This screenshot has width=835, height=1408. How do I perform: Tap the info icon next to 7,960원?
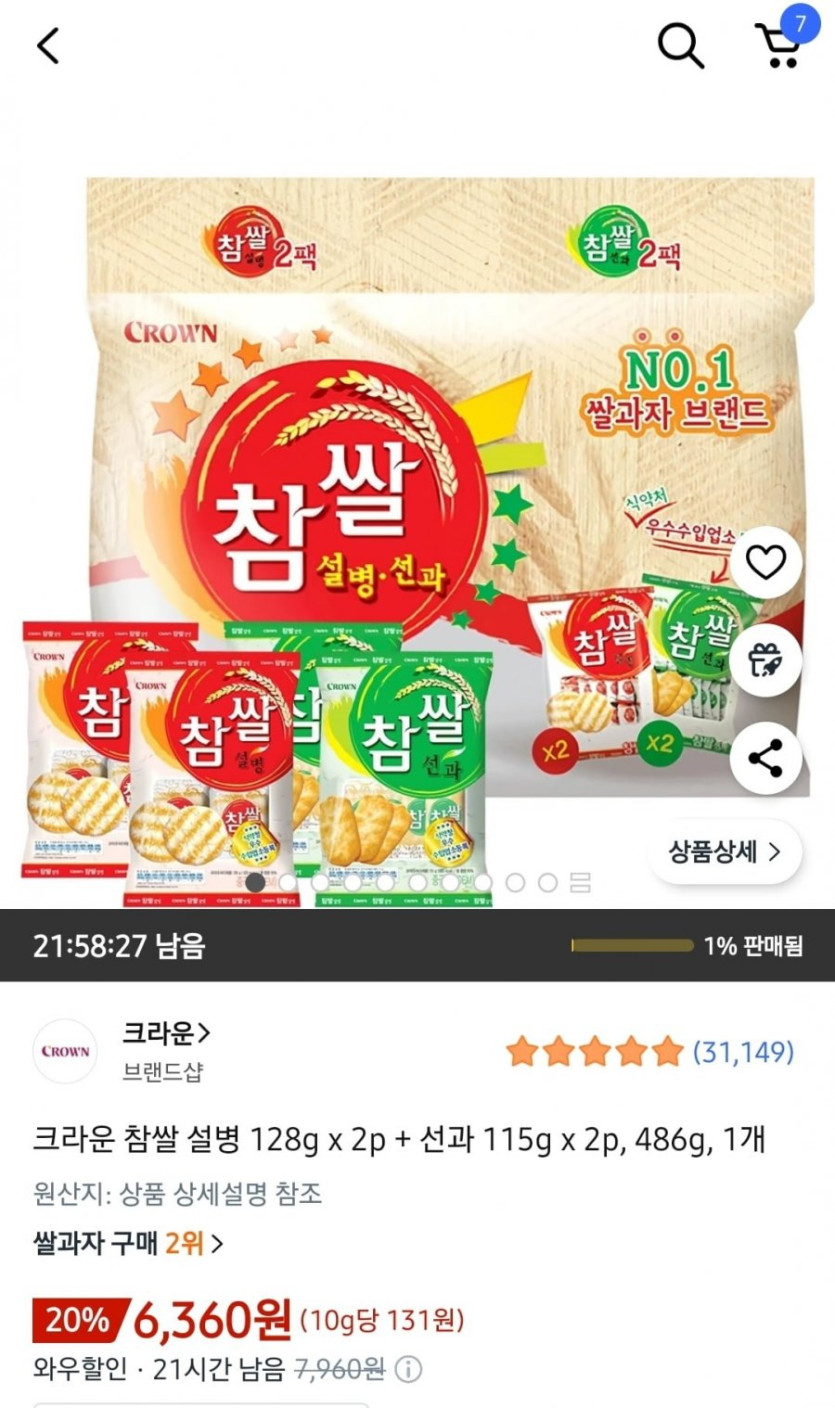tap(408, 1369)
